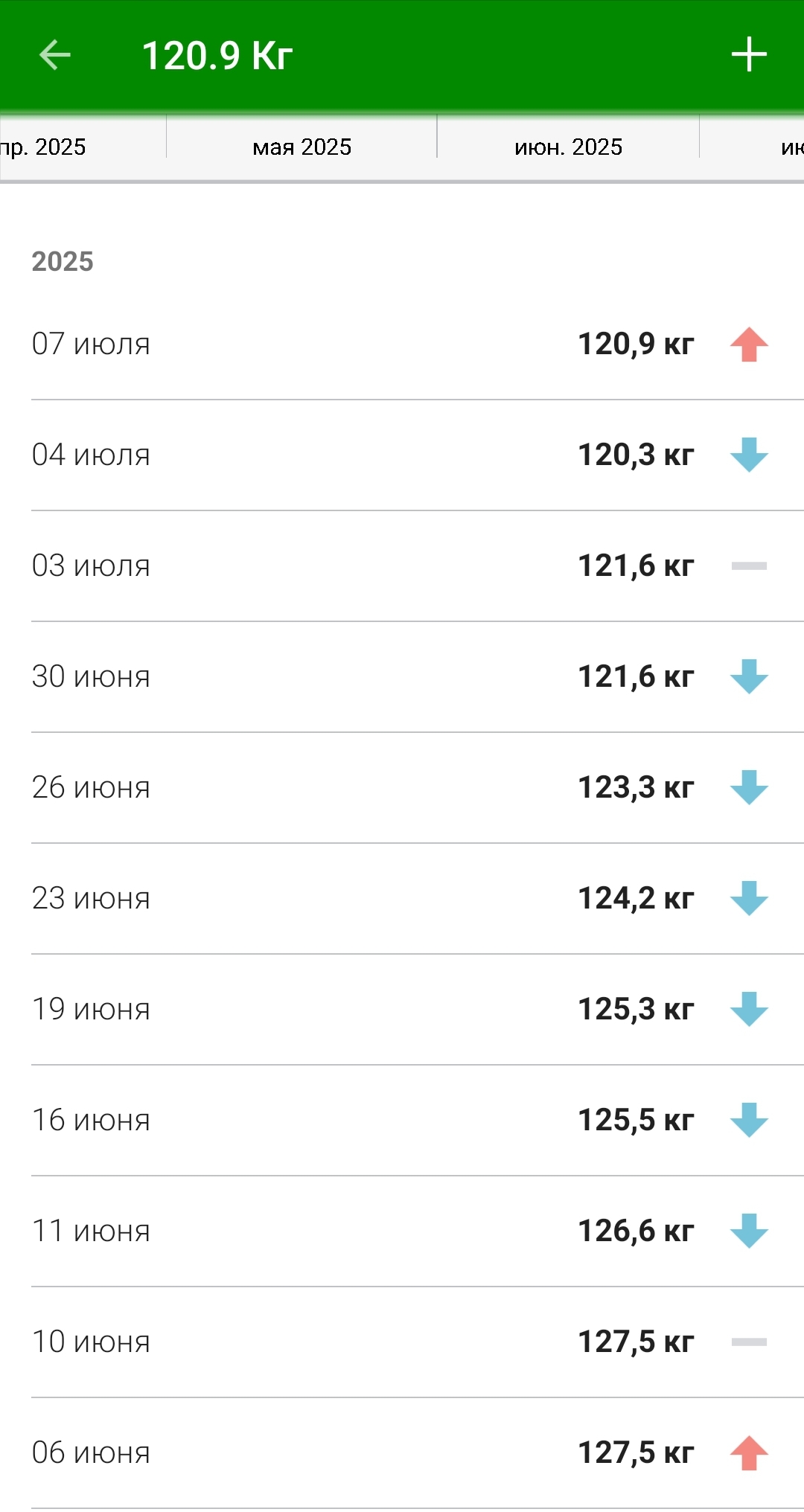
Task: Add a new weight entry with plus
Action: point(749,55)
